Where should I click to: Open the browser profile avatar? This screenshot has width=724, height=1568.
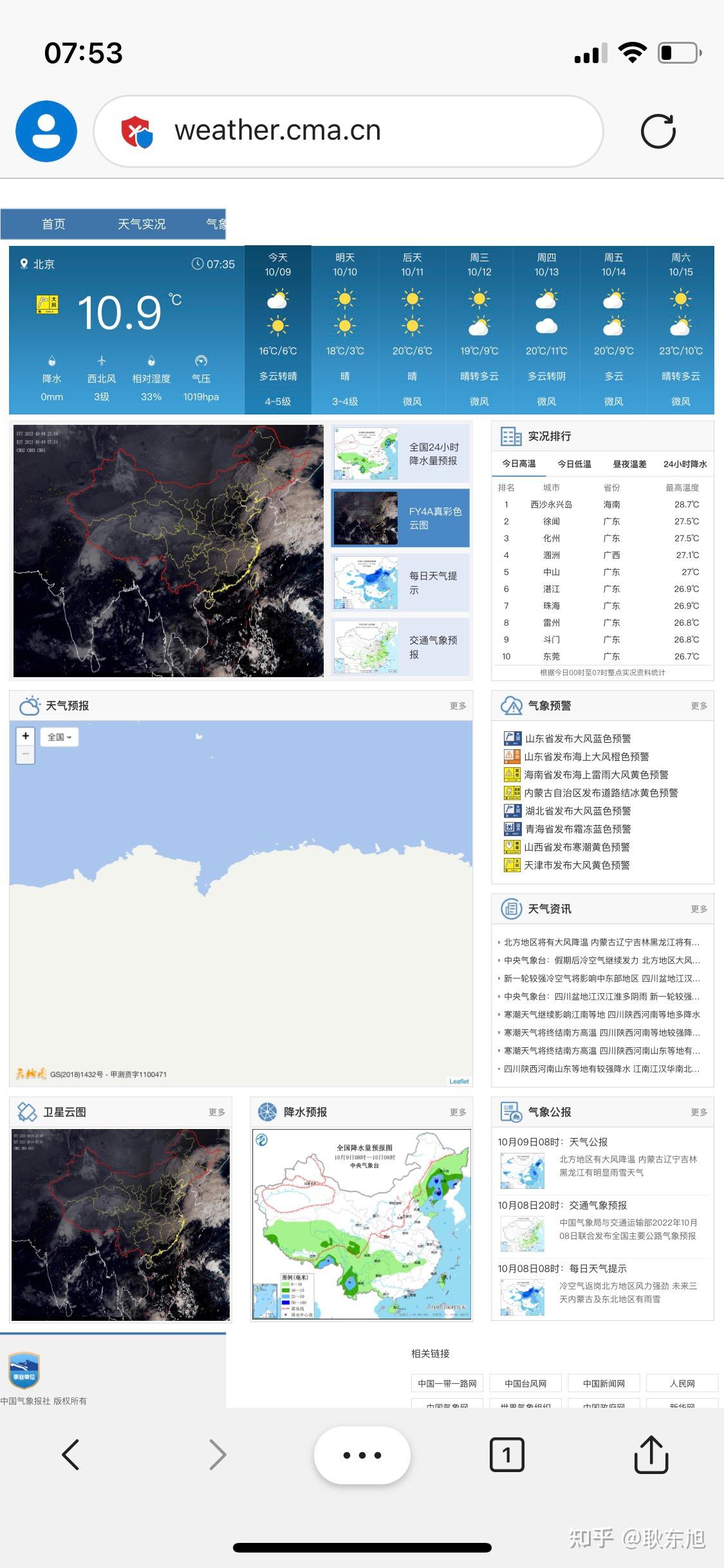46,131
